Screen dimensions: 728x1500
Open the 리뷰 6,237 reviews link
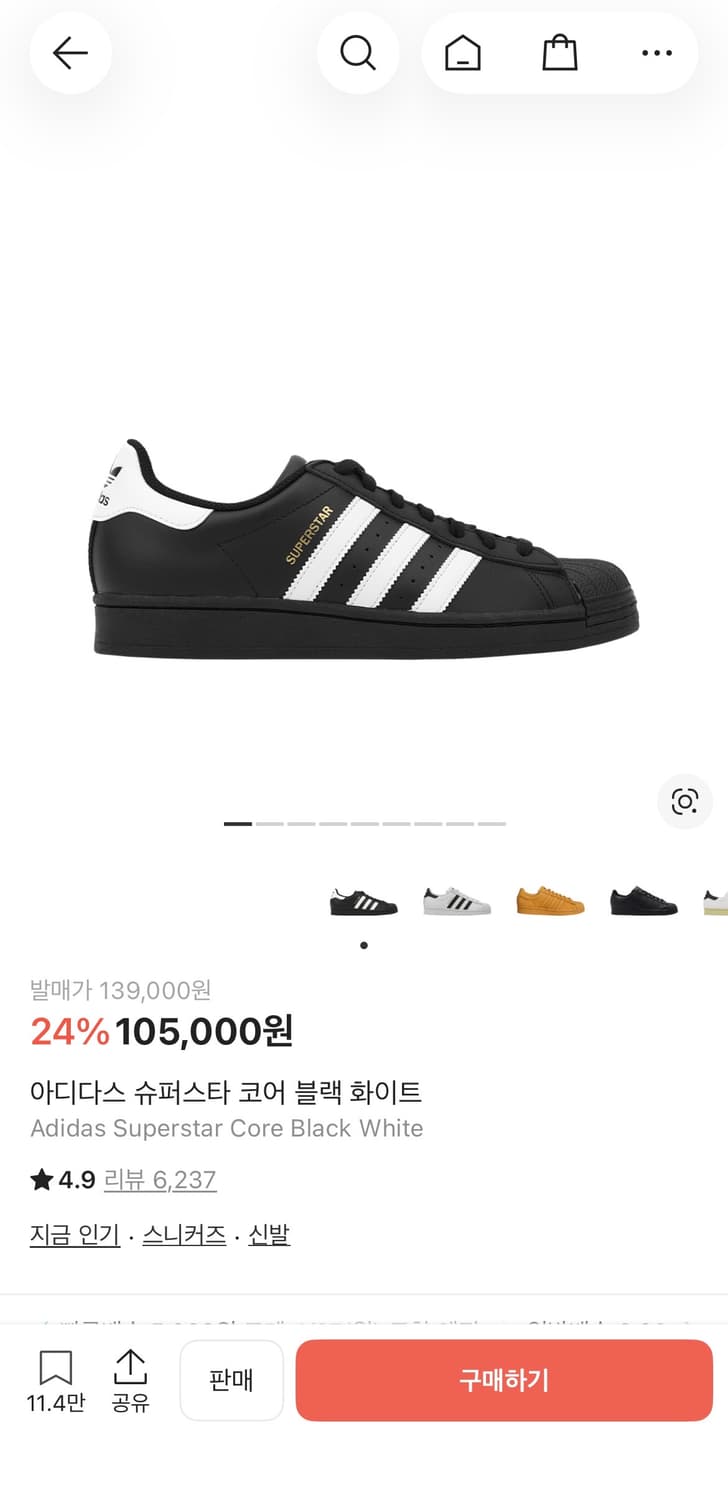(160, 1180)
